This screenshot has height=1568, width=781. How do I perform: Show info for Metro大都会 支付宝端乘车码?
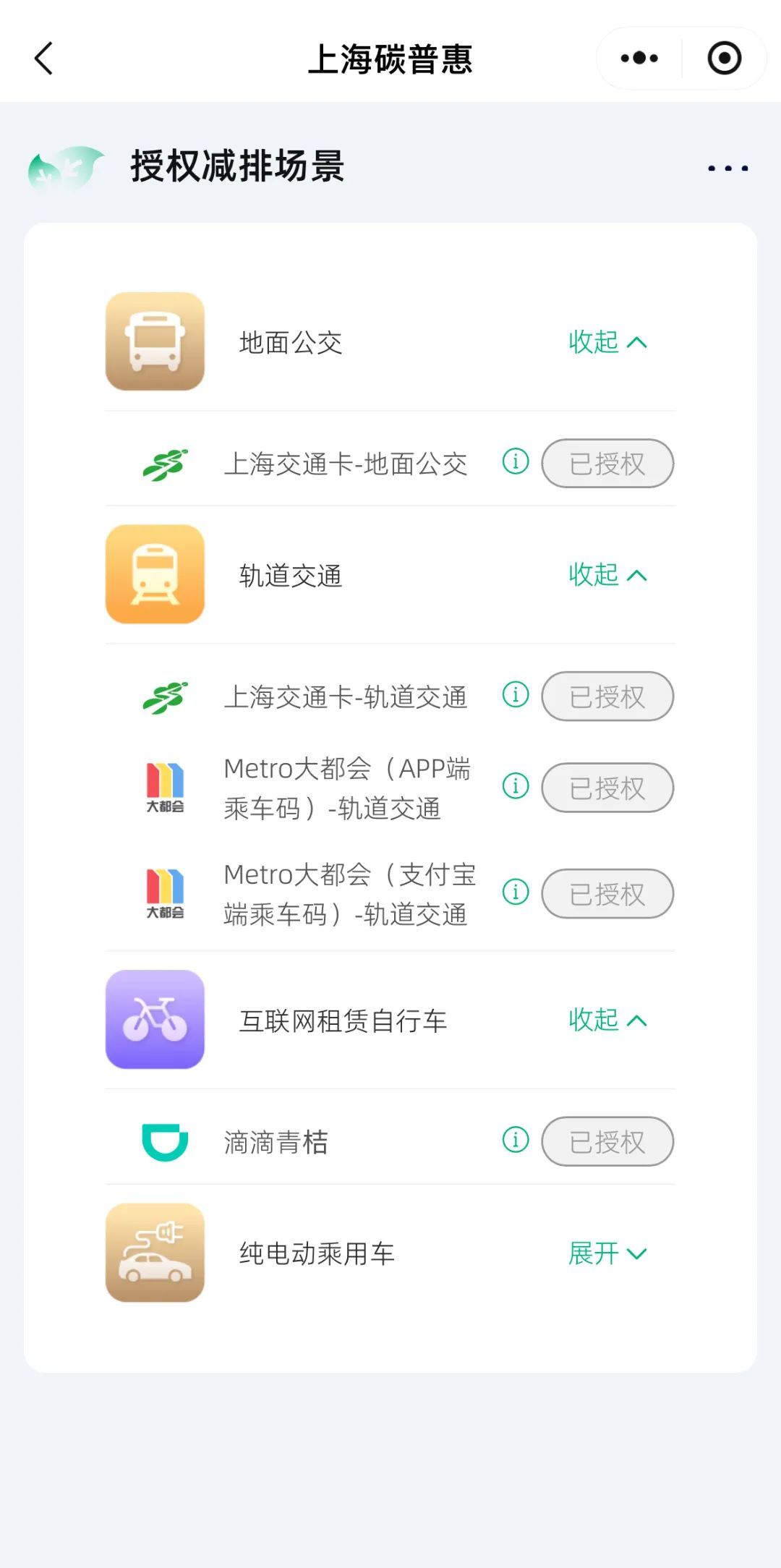click(516, 892)
